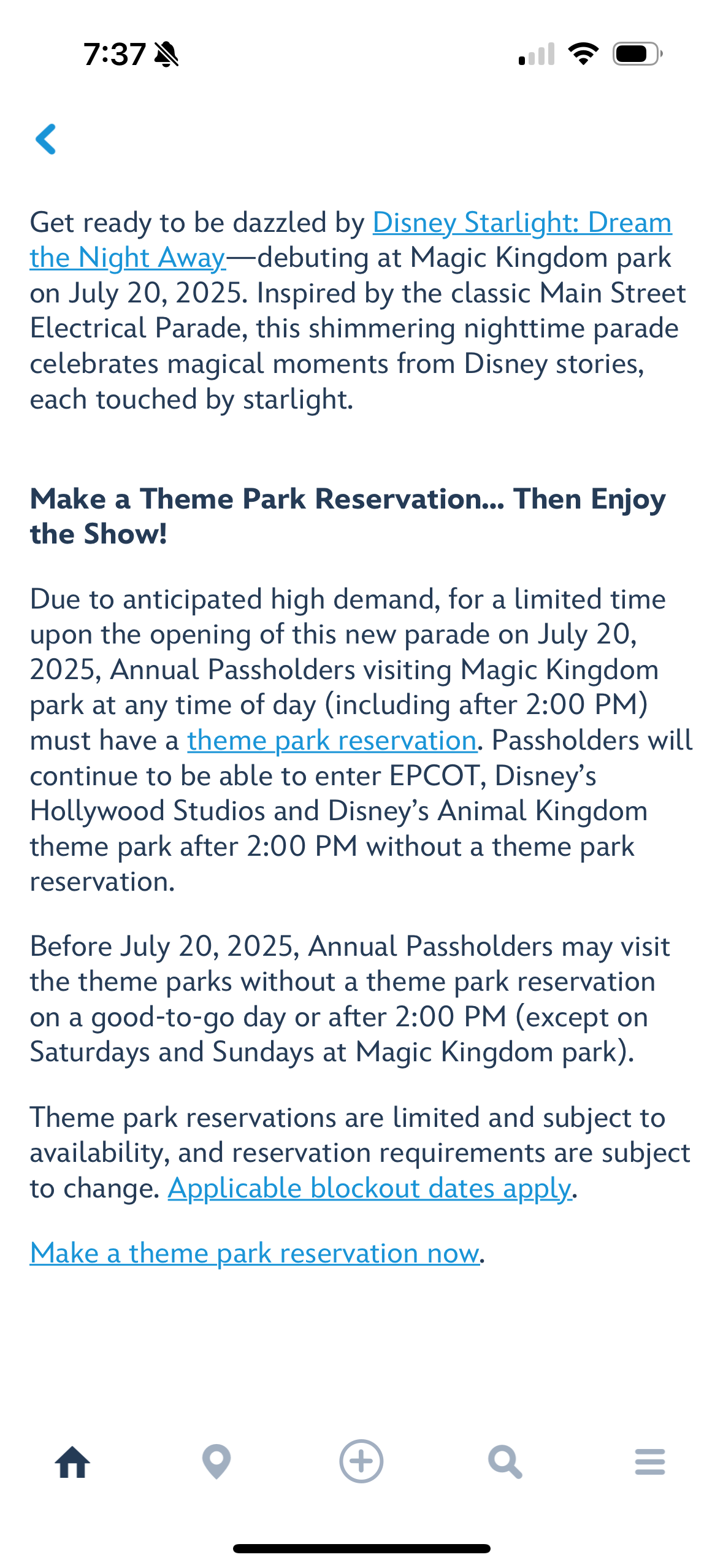Open the hamburger menu tab
Image resolution: width=723 pixels, height=1568 pixels.
pos(650,1462)
